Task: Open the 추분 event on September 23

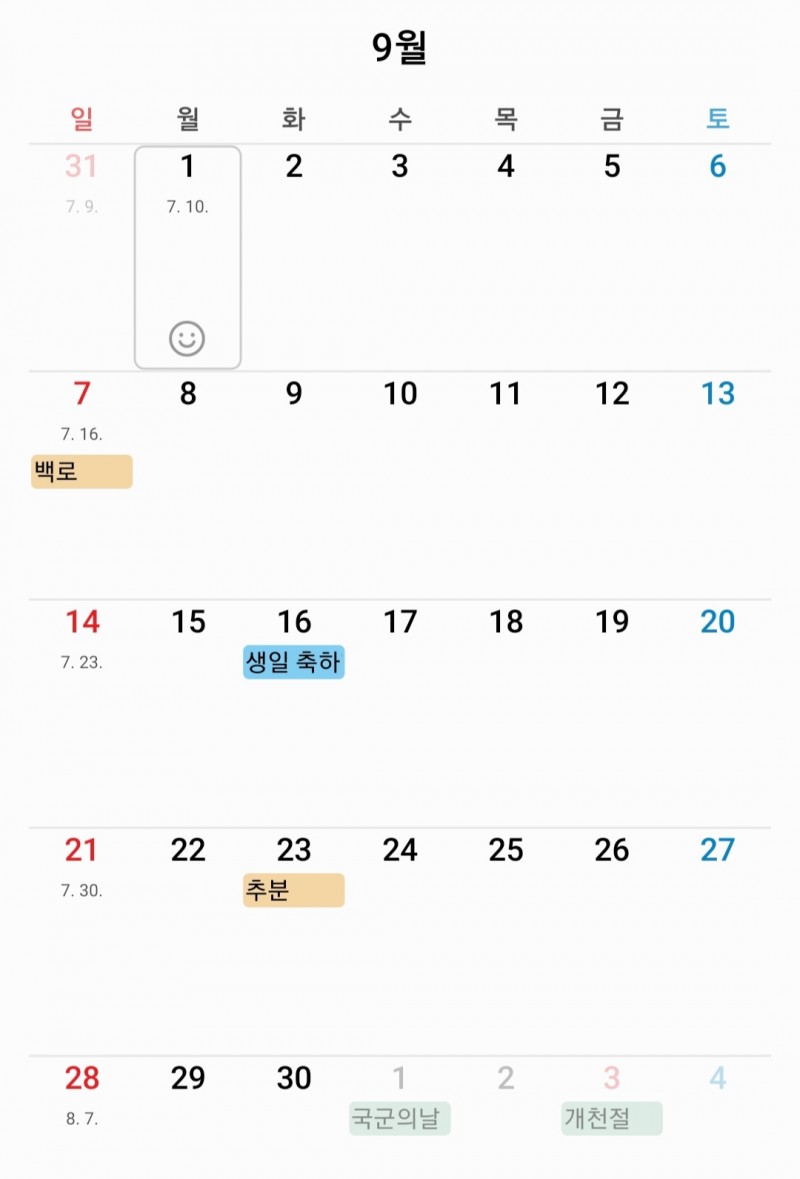Action: pyautogui.click(x=294, y=890)
